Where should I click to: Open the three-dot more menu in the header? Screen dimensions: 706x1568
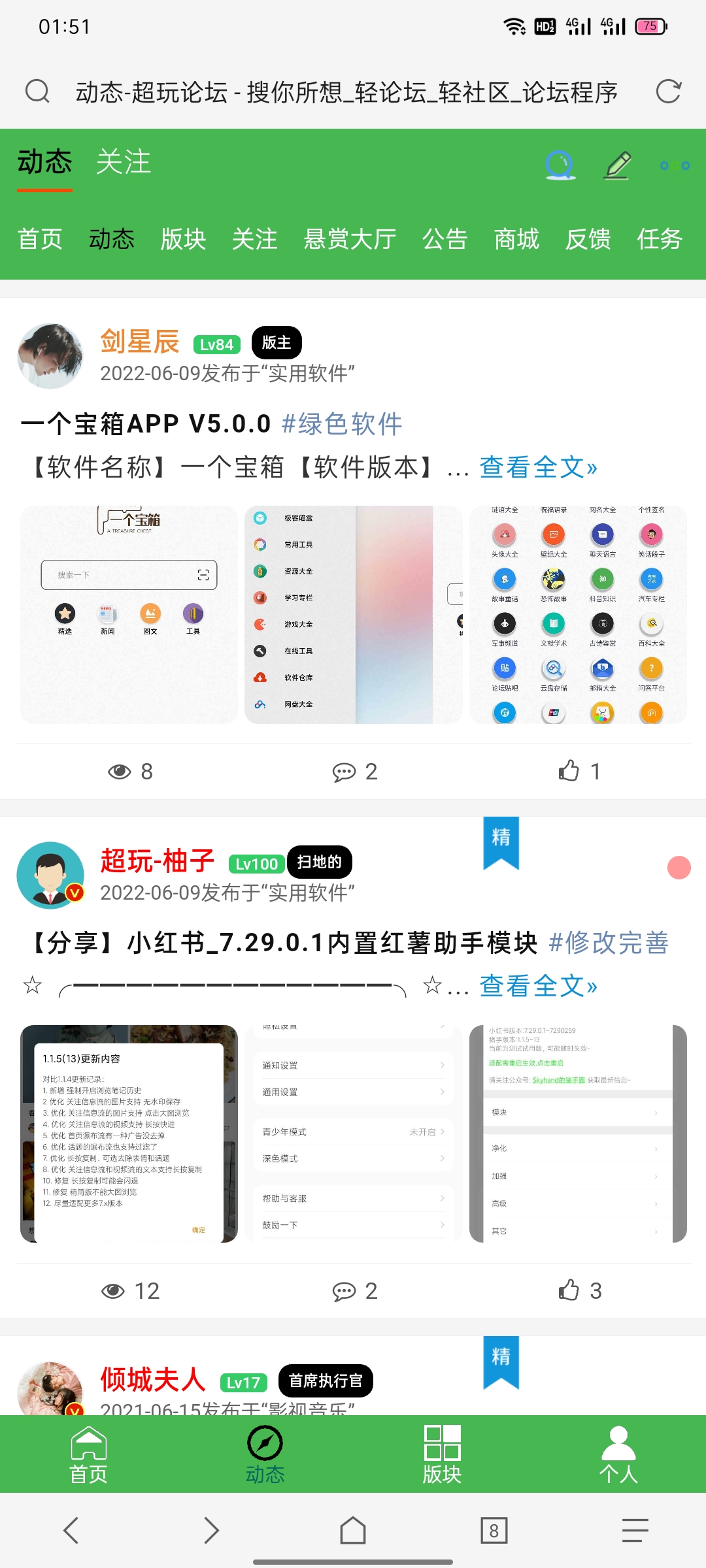pos(675,165)
